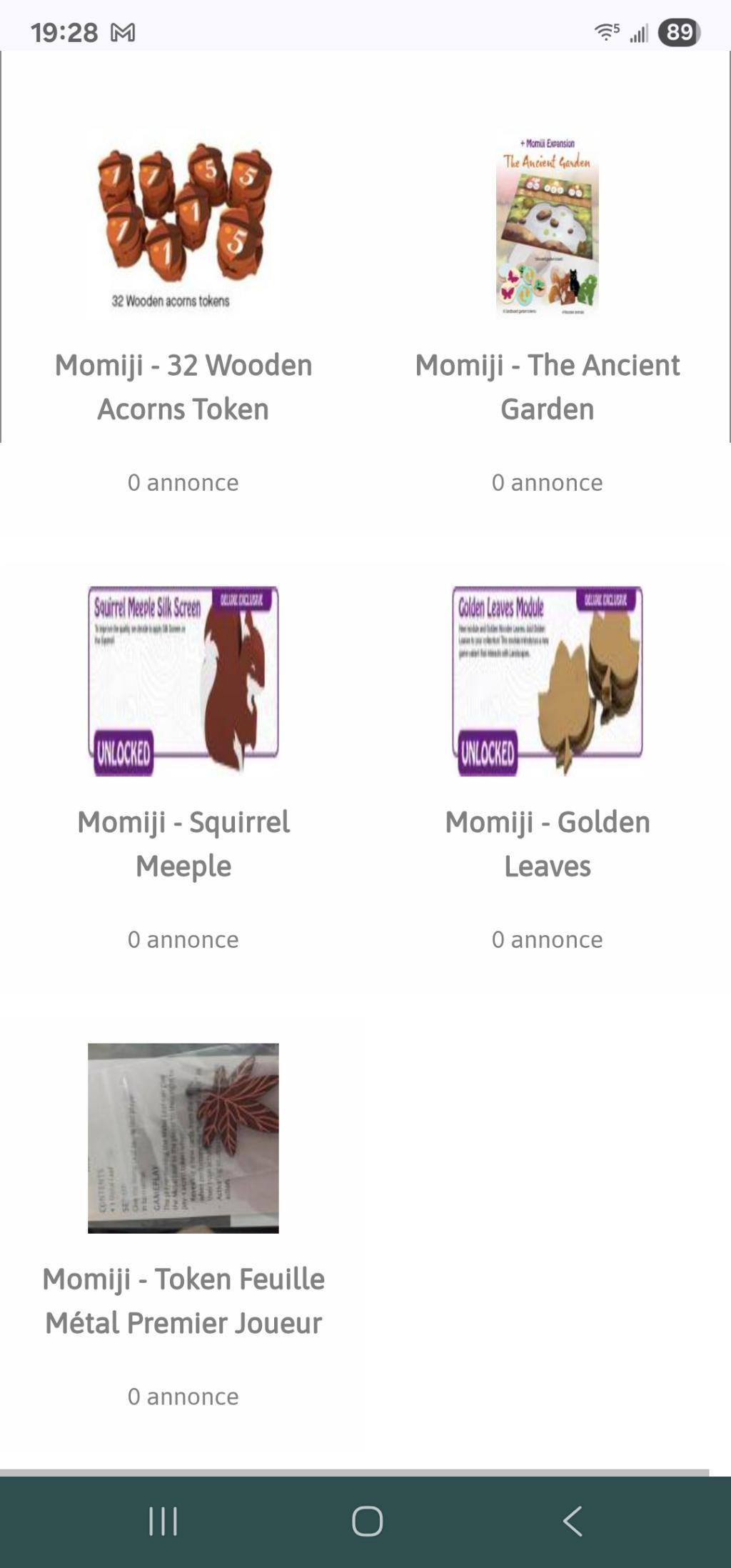The image size is (731, 1568).
Task: Open Momiji - 32 Wooden Acorns Token item
Action: (x=183, y=386)
